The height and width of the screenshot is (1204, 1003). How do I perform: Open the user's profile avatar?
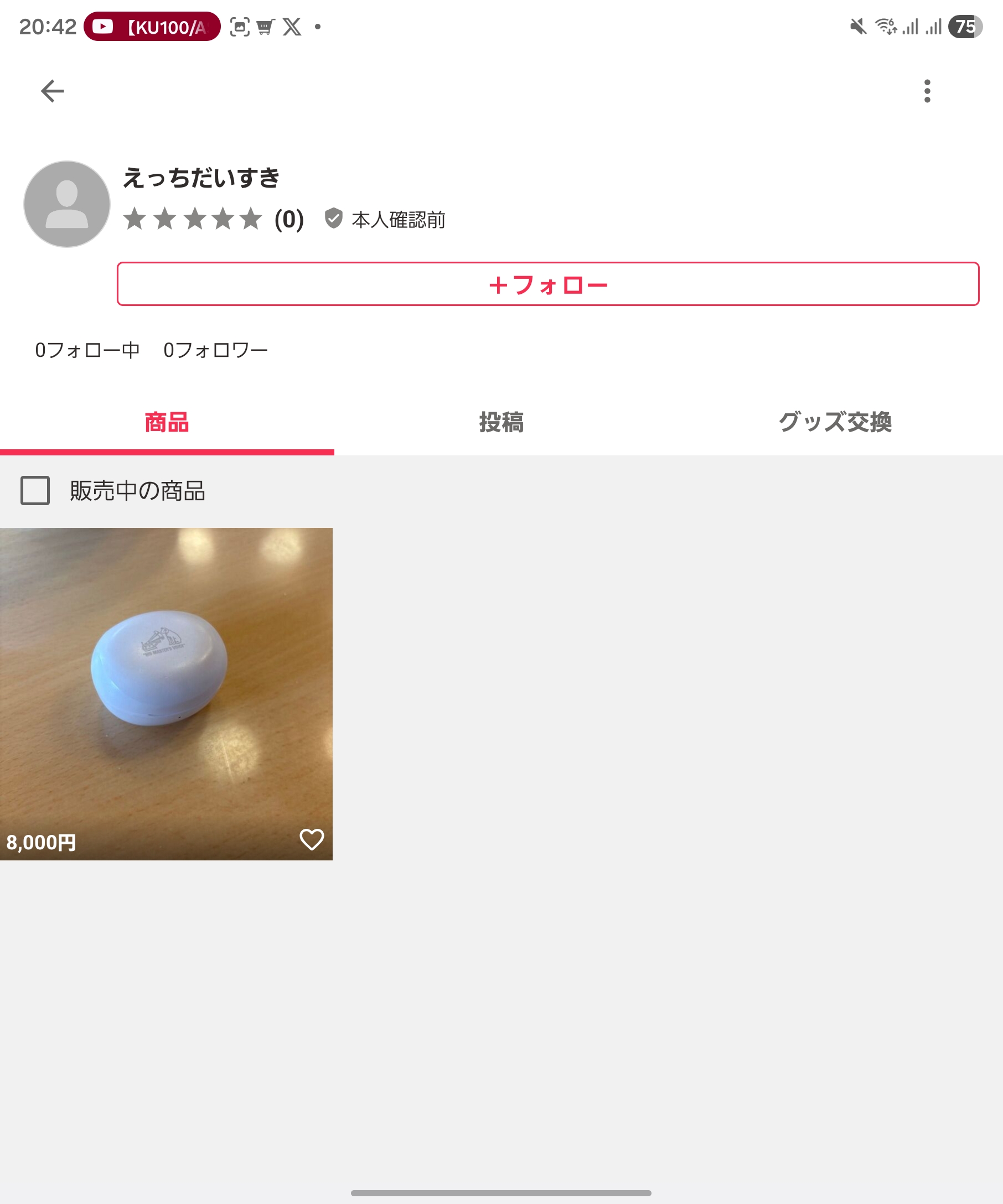coord(67,204)
